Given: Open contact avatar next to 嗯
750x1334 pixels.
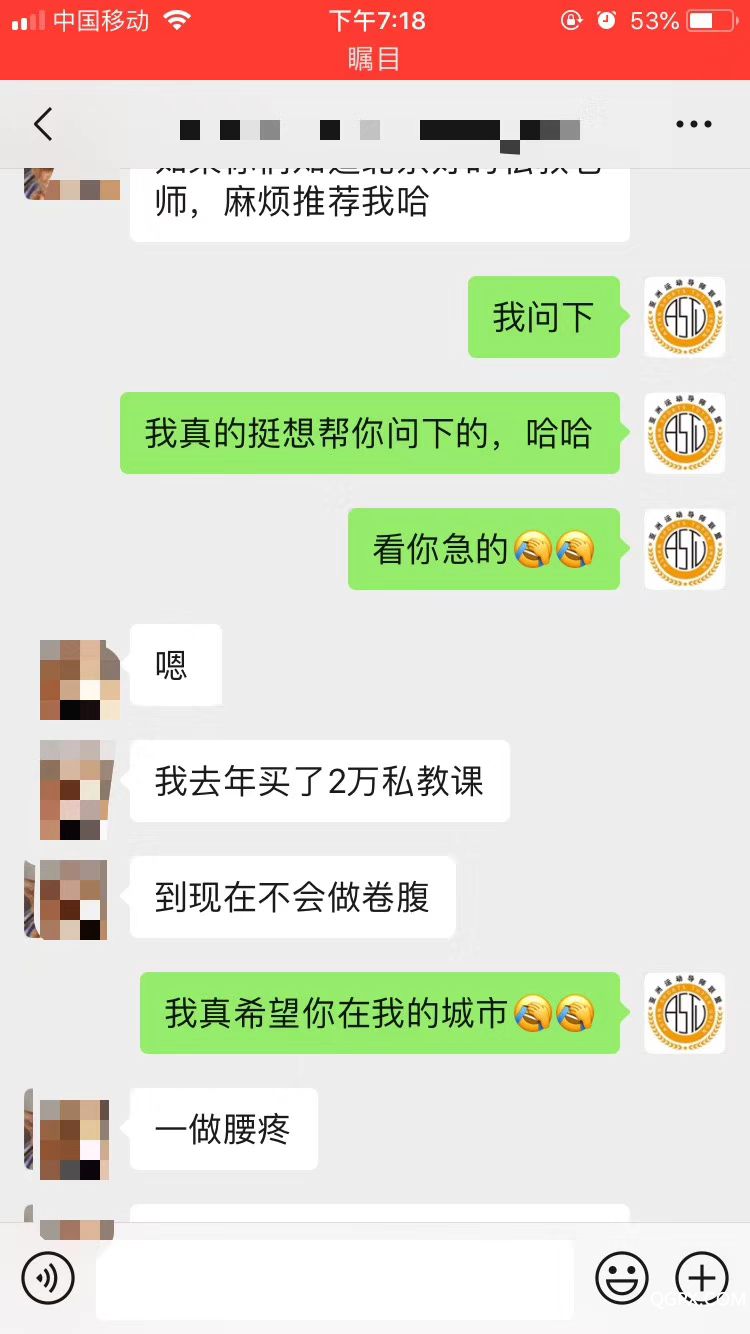Looking at the screenshot, I should click(x=80, y=680).
